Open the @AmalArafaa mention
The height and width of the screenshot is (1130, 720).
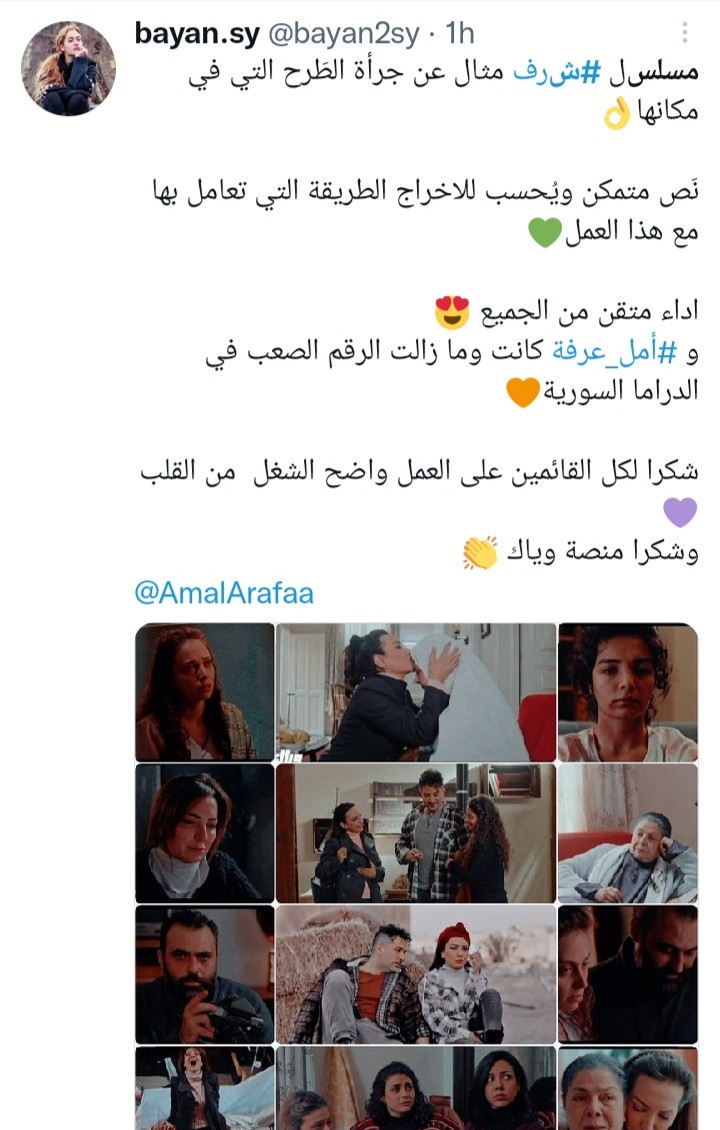point(224,593)
